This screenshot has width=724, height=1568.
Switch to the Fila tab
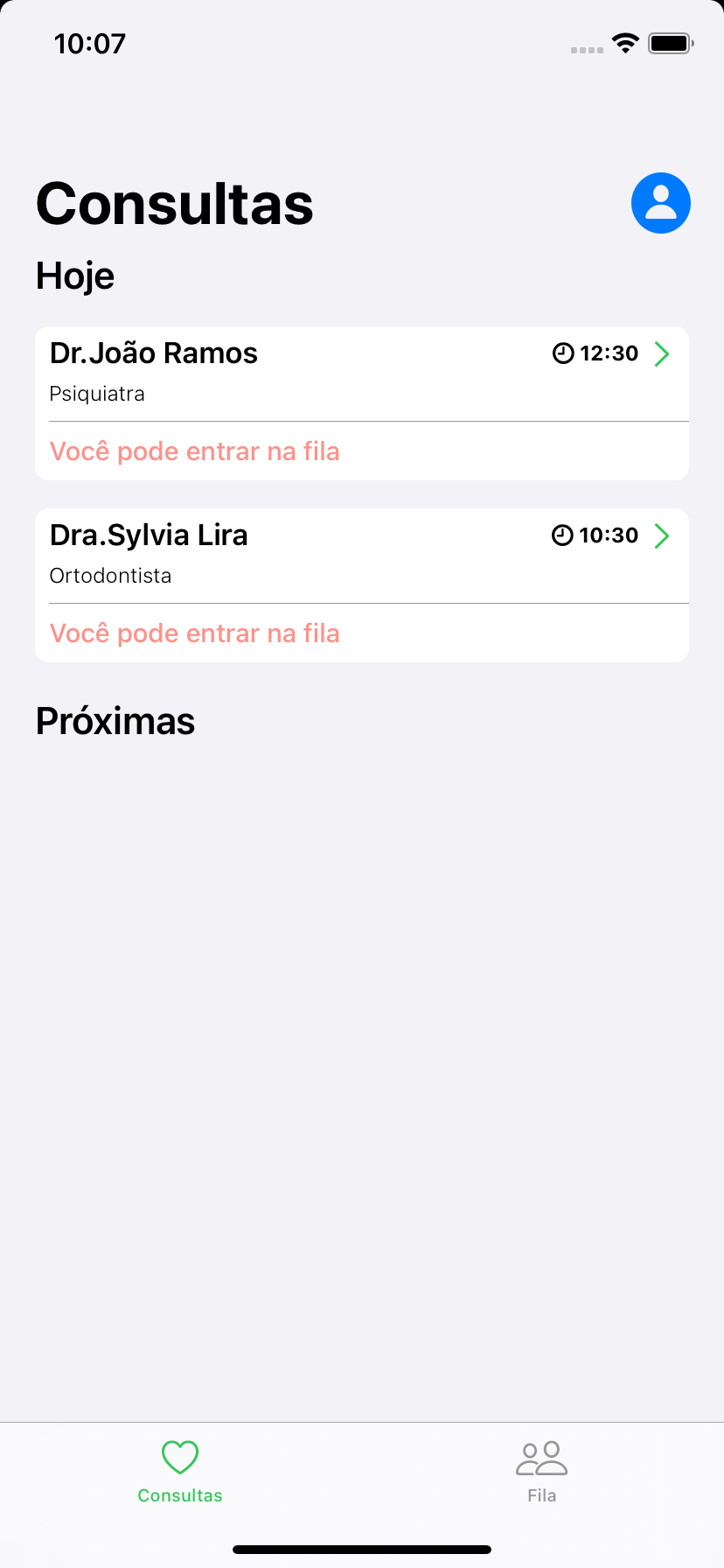point(541,1471)
